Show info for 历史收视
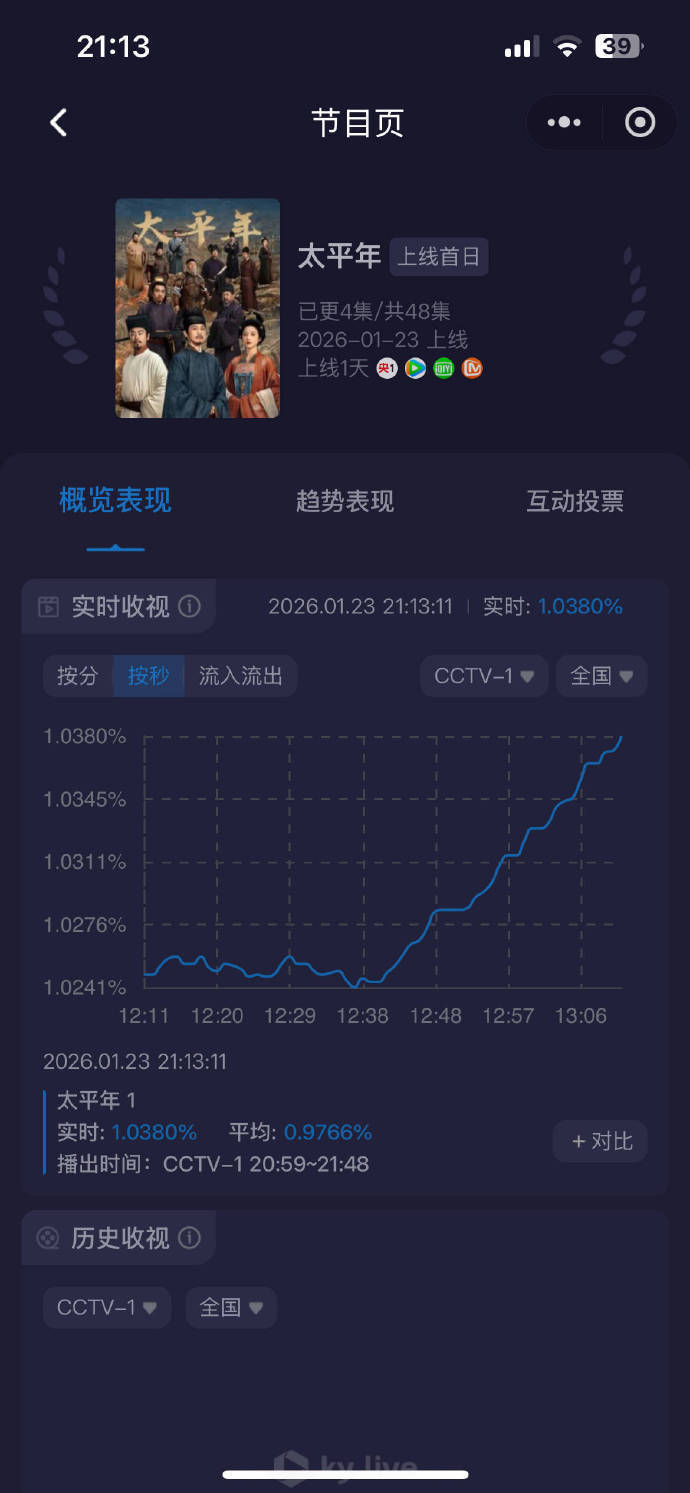The height and width of the screenshot is (1493, 690). [x=189, y=1238]
